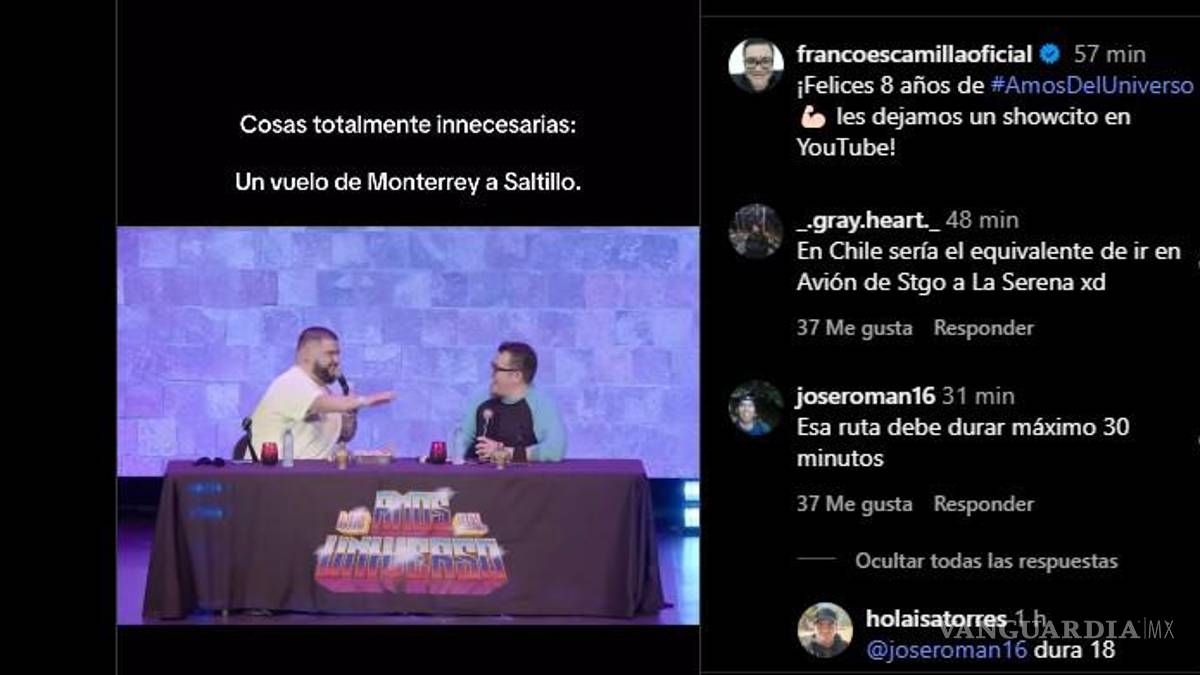View likes on _.gray.heart._'s comment
This screenshot has width=1200, height=675.
(854, 328)
